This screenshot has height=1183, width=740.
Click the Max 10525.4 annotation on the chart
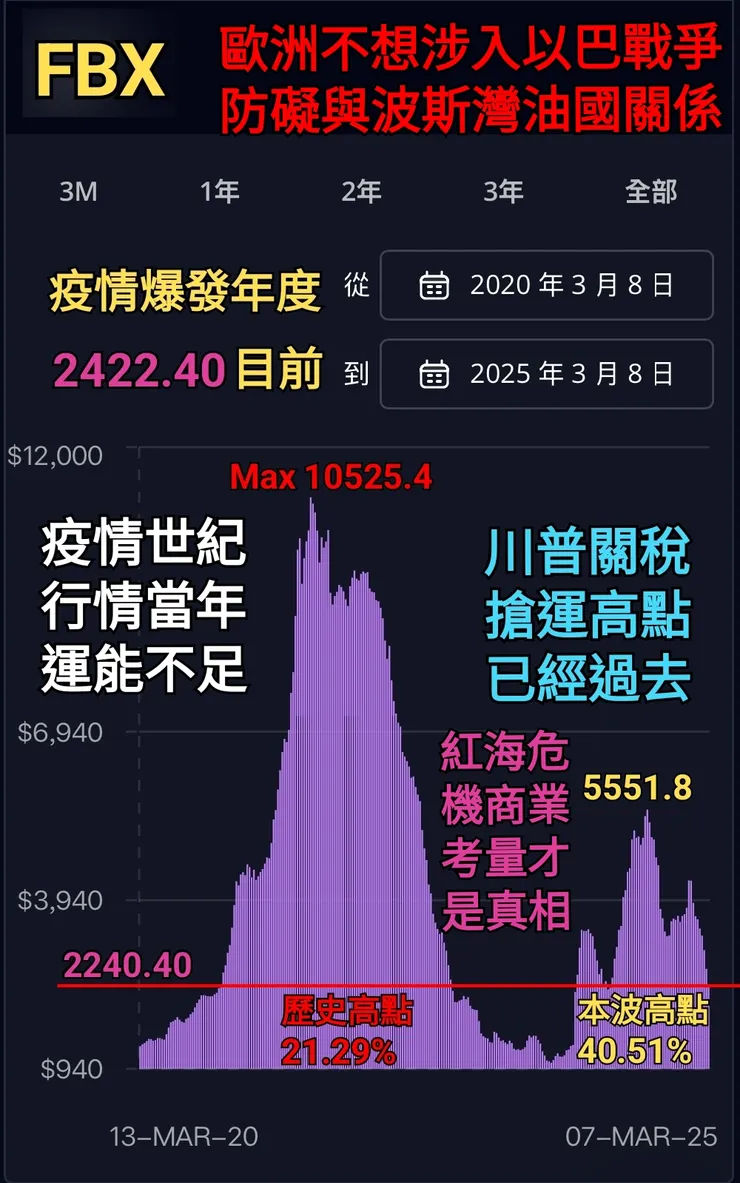(x=330, y=478)
